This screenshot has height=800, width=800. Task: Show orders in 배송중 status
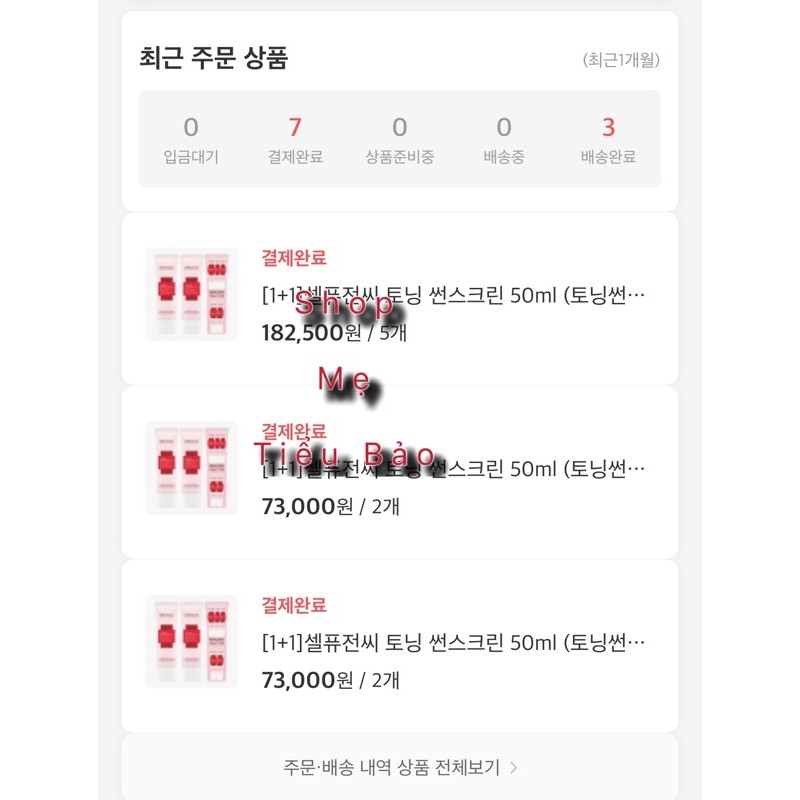pos(504,140)
